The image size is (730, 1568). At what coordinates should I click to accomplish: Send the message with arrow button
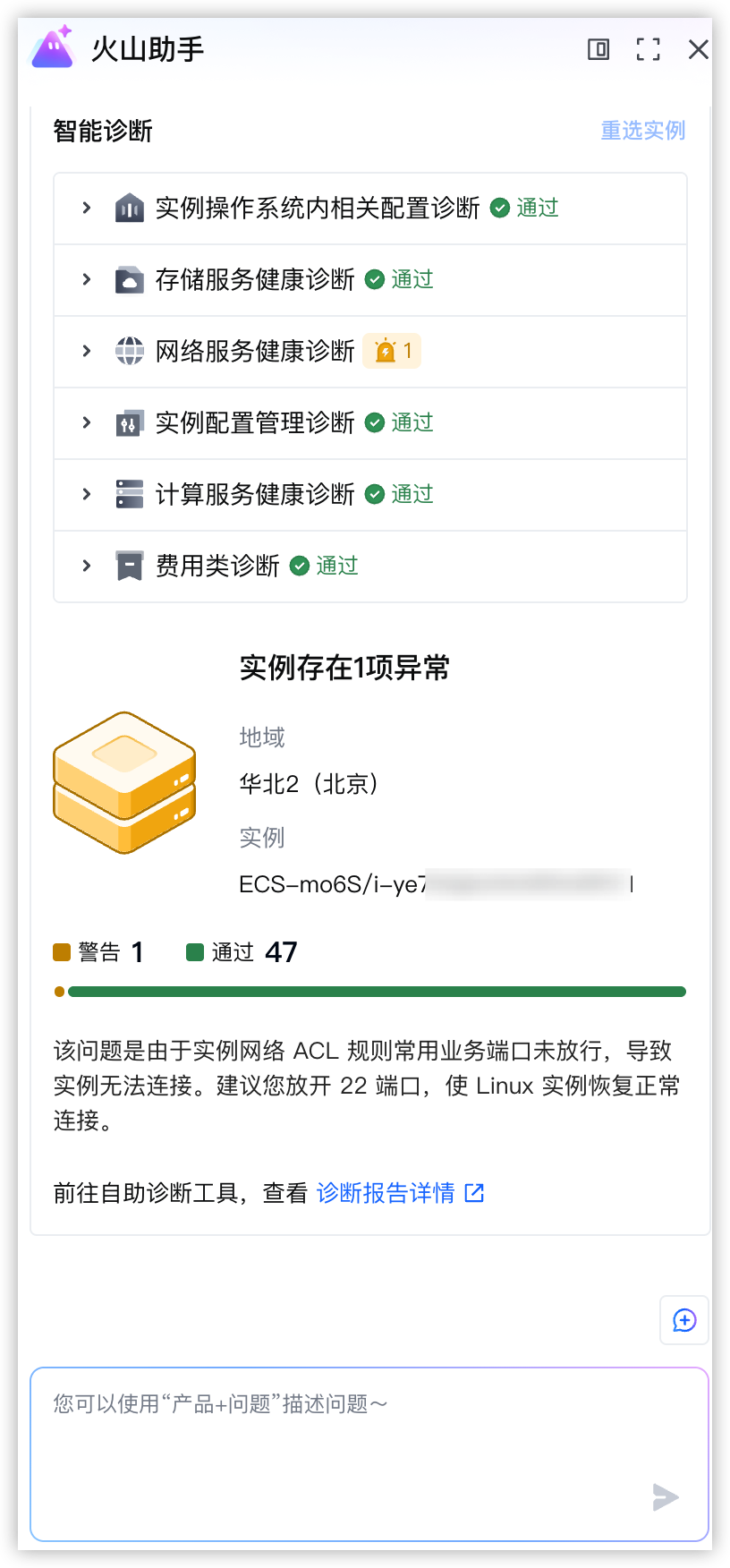(x=665, y=1497)
